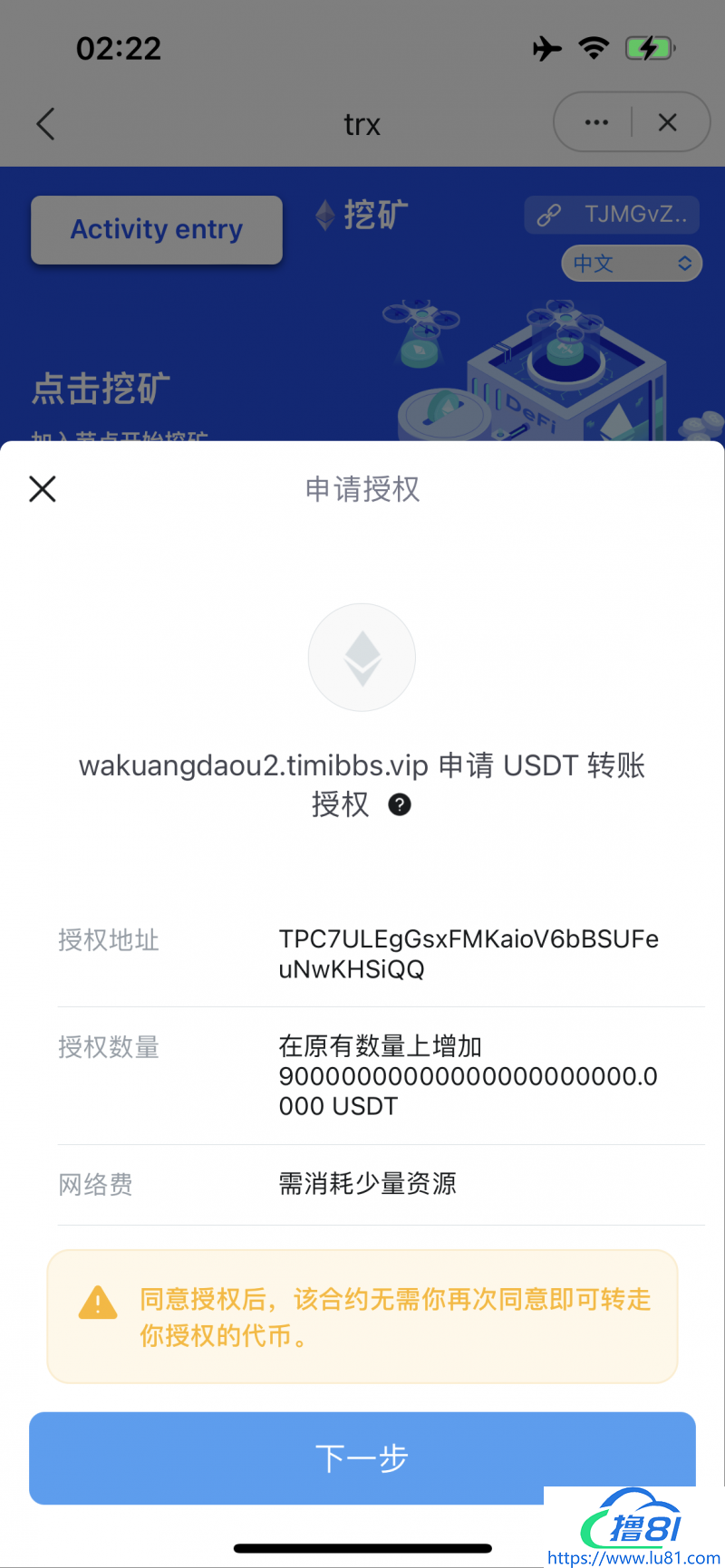The width and height of the screenshot is (725, 1568).
Task: Tap the question-mark help icon beside 授权
Action: [399, 804]
